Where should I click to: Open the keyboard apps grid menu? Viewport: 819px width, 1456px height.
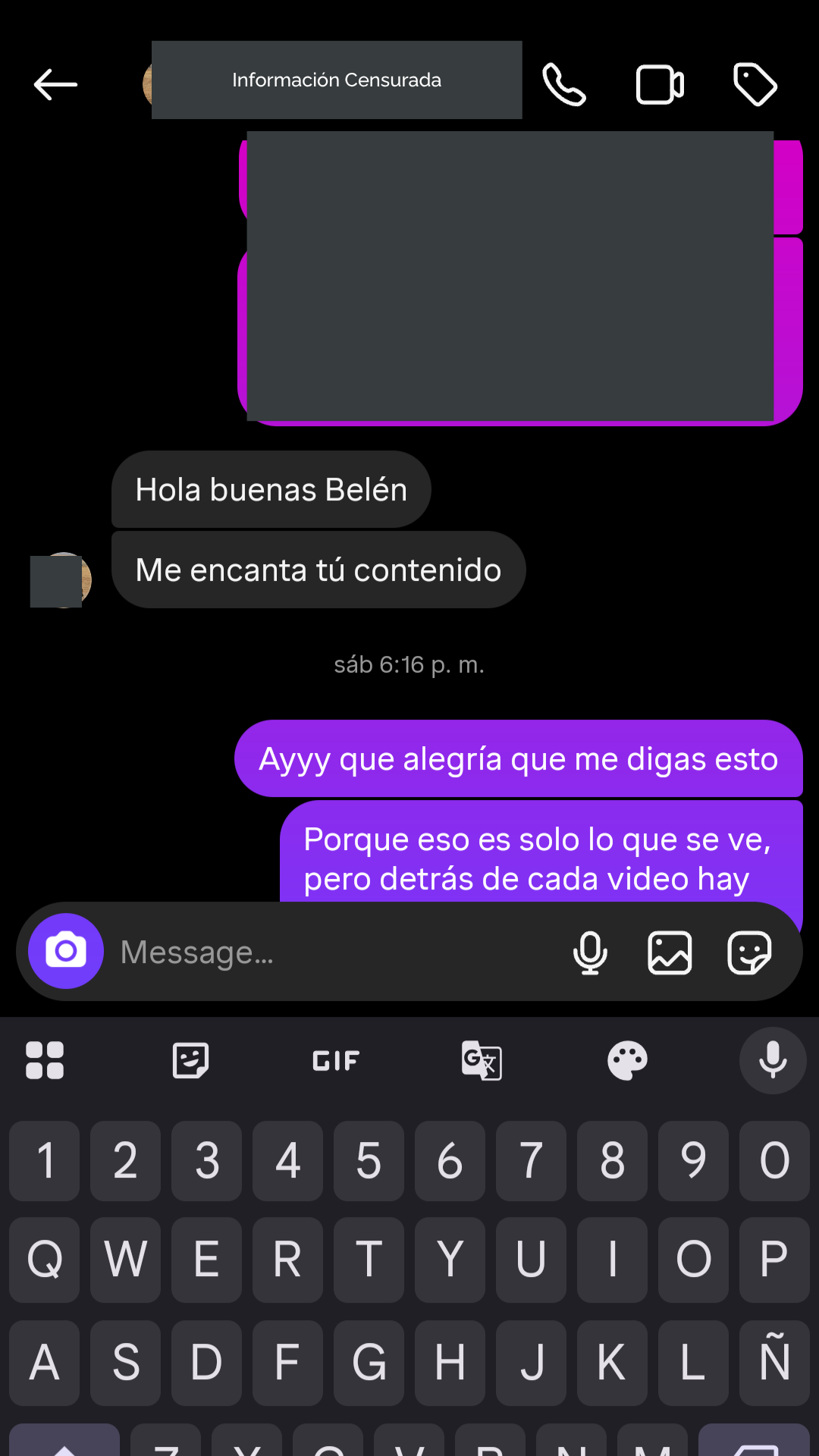pyautogui.click(x=45, y=1060)
